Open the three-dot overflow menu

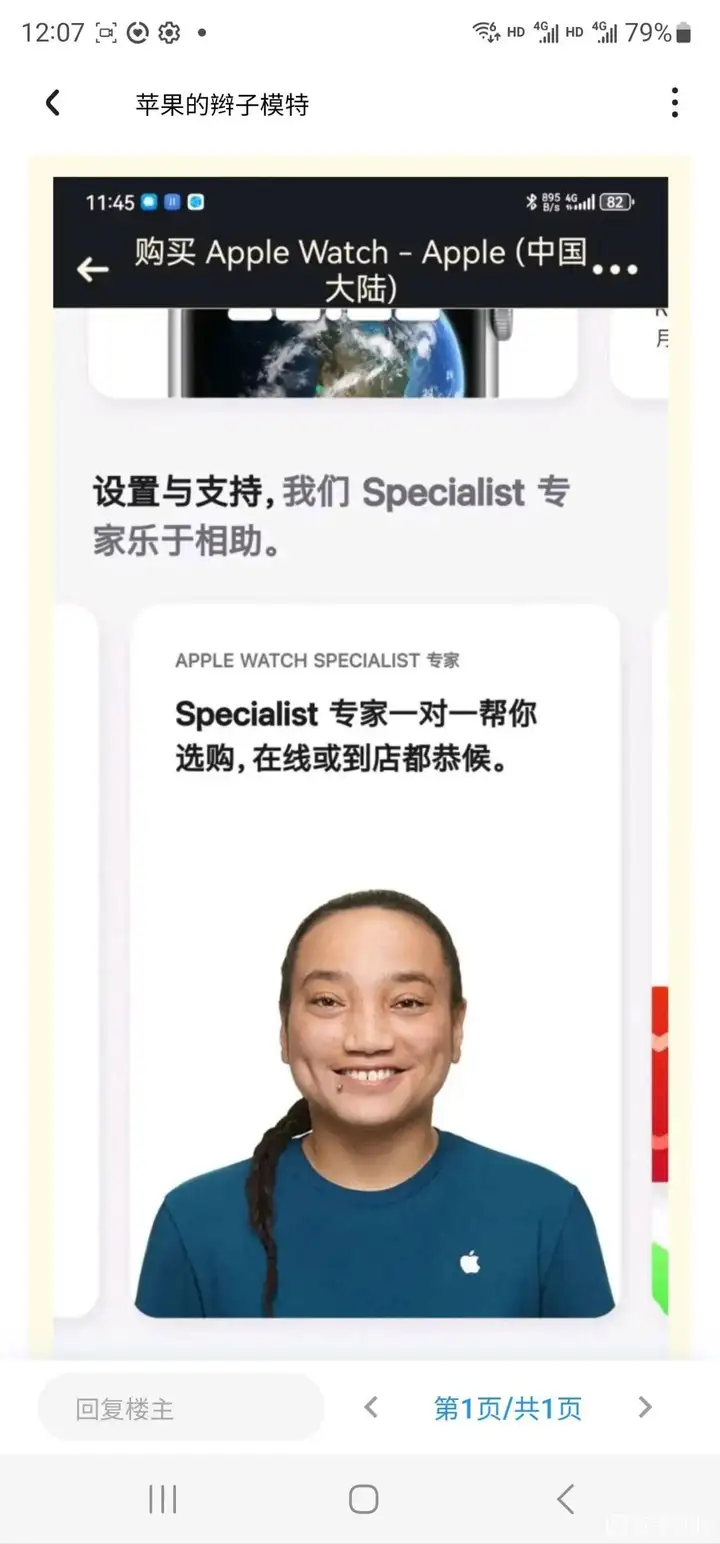pos(675,102)
